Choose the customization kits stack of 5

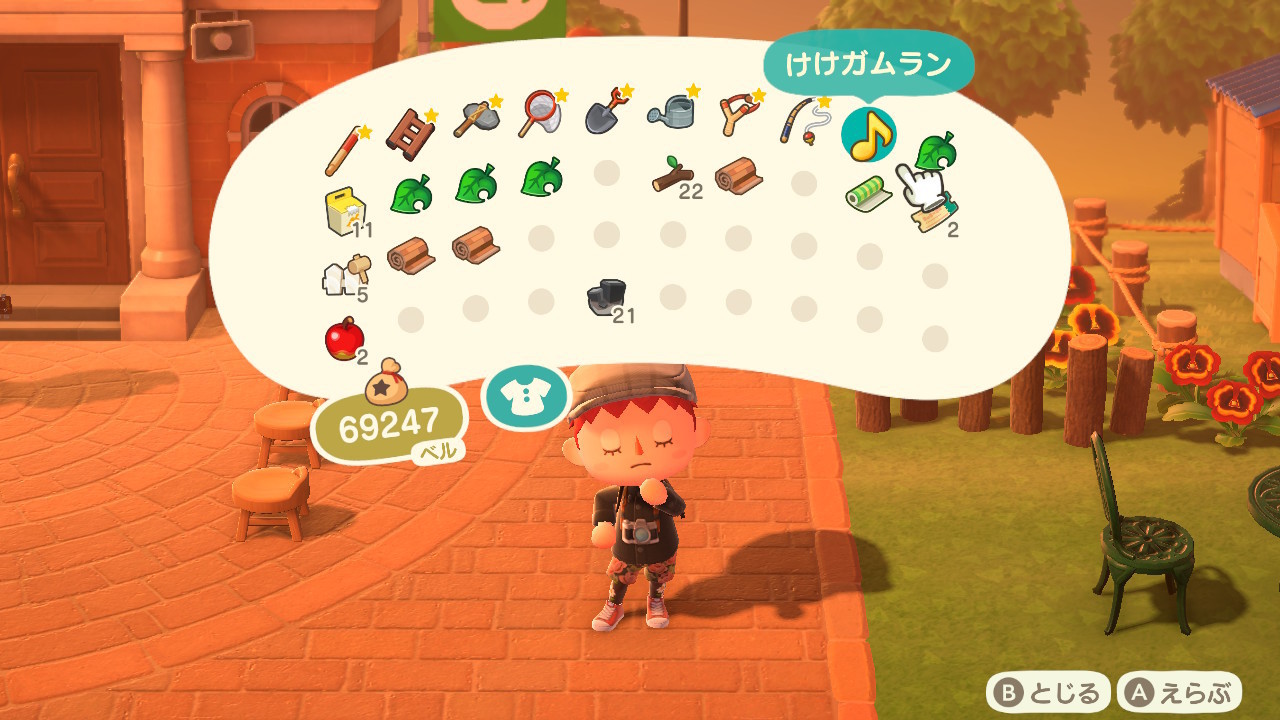[341, 276]
